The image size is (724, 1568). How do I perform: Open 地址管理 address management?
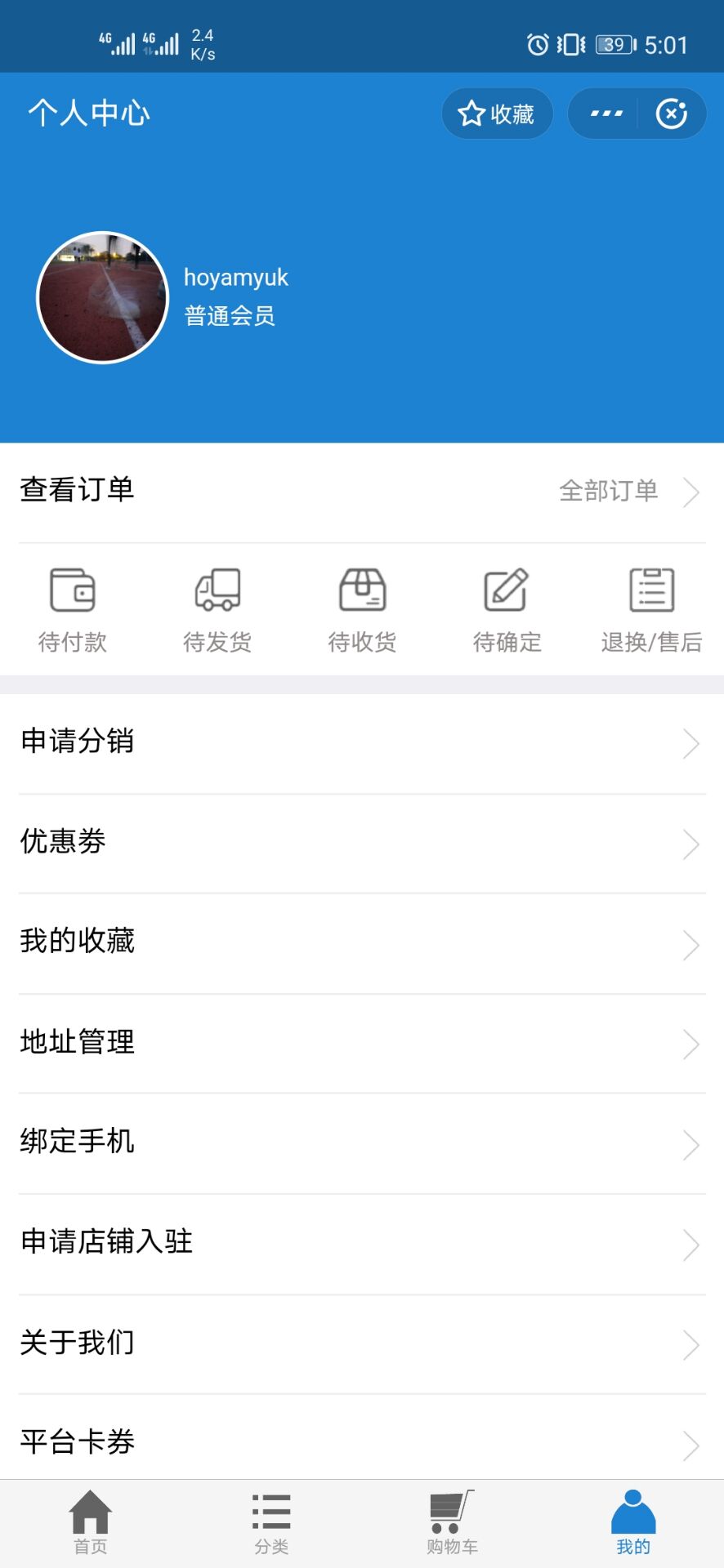(362, 1044)
